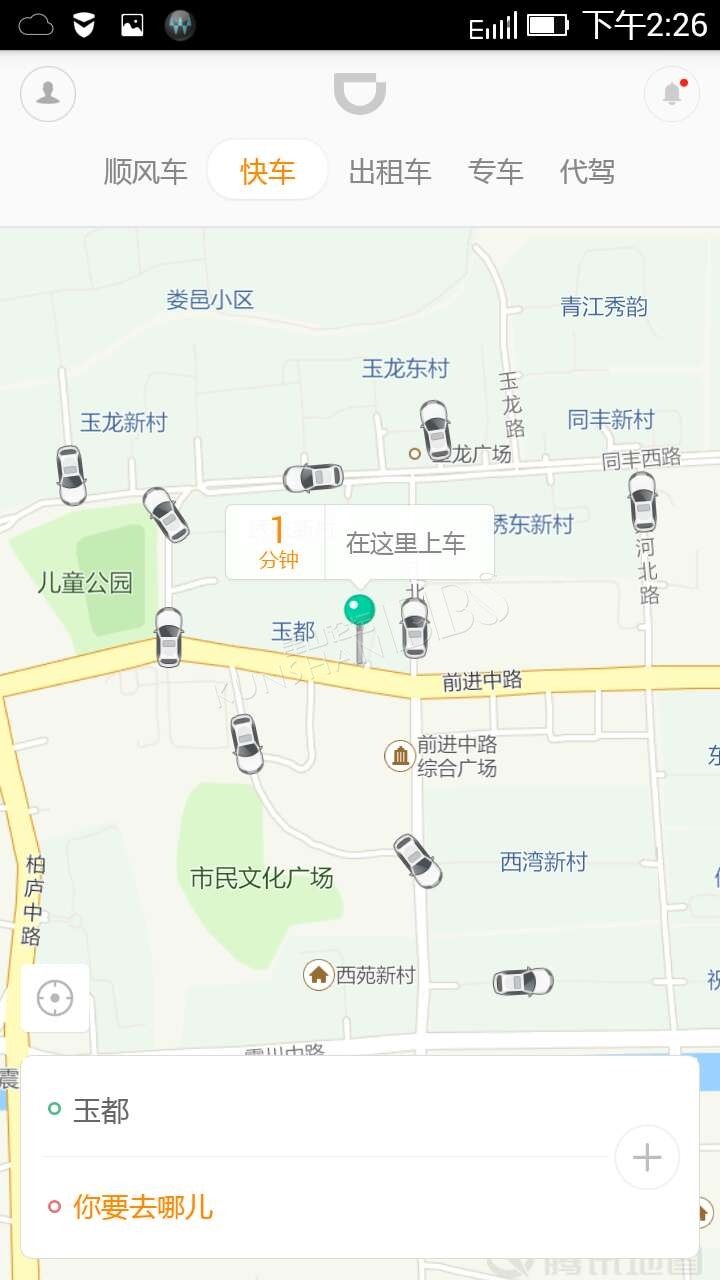This screenshot has width=720, height=1280.
Task: Switch to the 出租车 tab
Action: pyautogui.click(x=390, y=172)
